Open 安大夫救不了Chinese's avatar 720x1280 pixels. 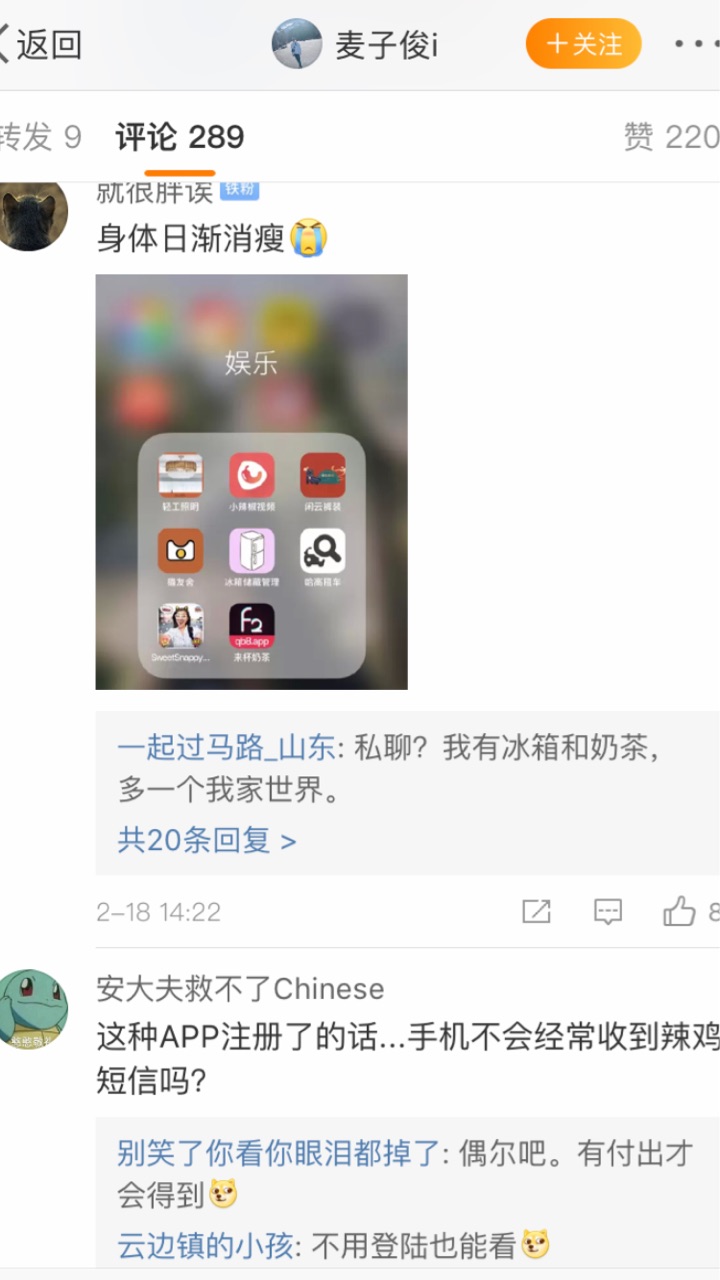tap(34, 1009)
